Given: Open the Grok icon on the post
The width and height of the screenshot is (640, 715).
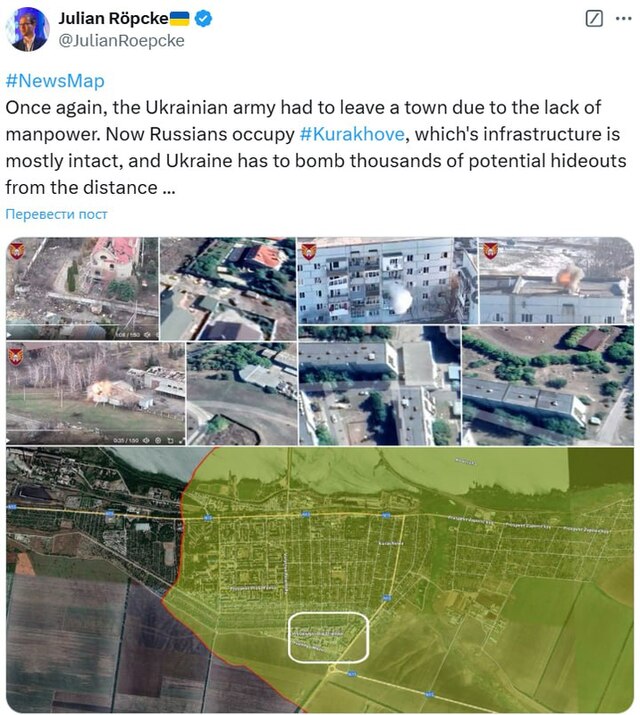Looking at the screenshot, I should [x=595, y=19].
